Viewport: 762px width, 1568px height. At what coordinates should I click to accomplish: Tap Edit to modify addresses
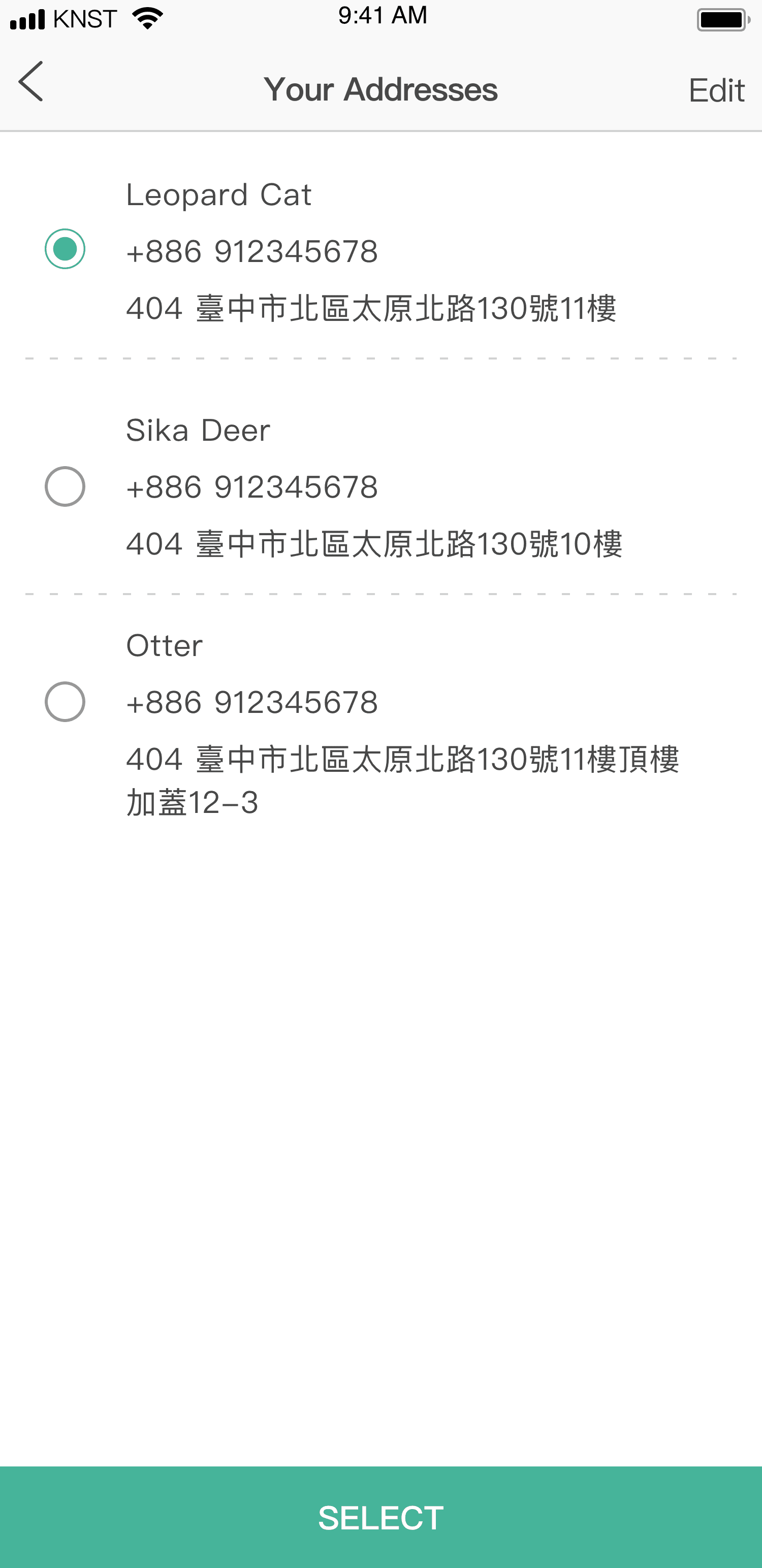(716, 90)
